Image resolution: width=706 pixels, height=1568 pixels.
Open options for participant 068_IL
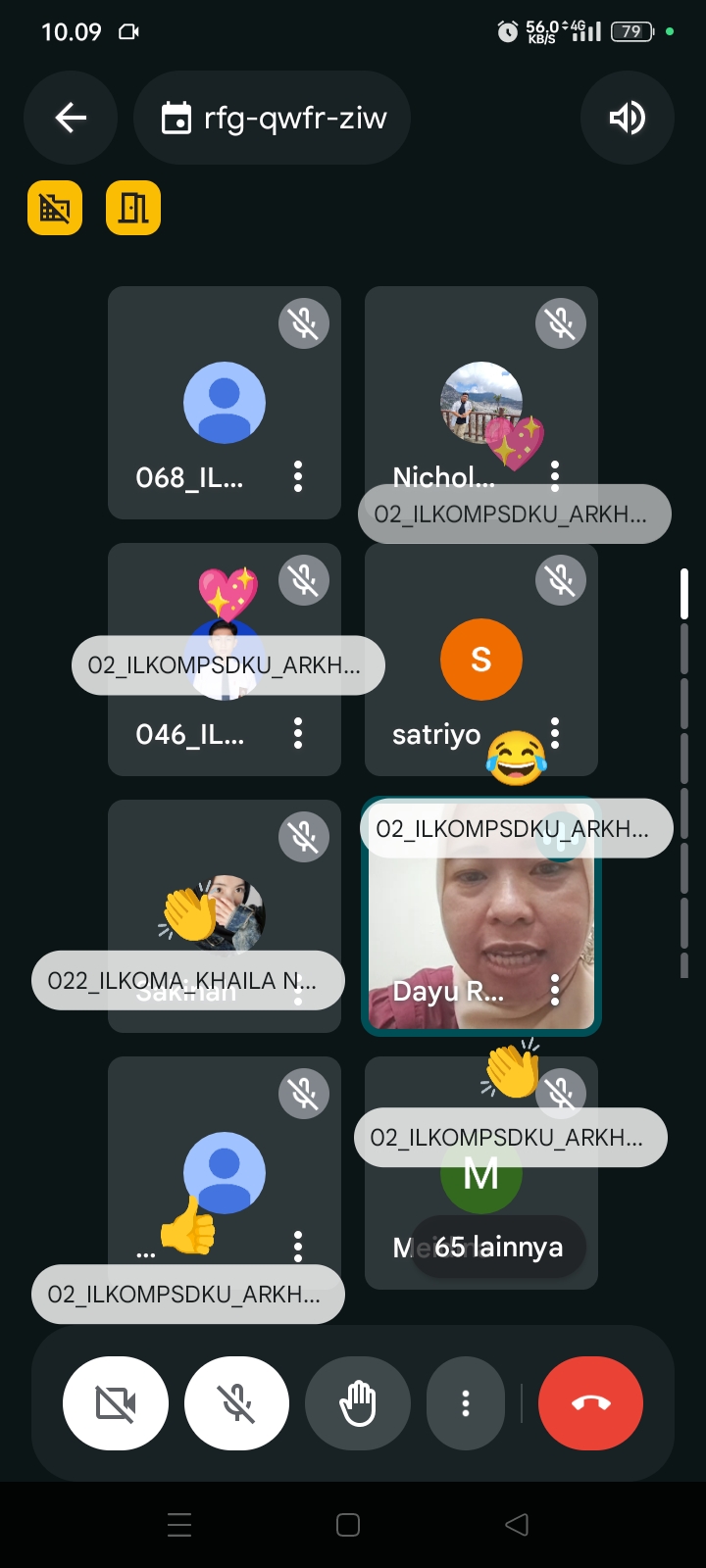[x=298, y=477]
